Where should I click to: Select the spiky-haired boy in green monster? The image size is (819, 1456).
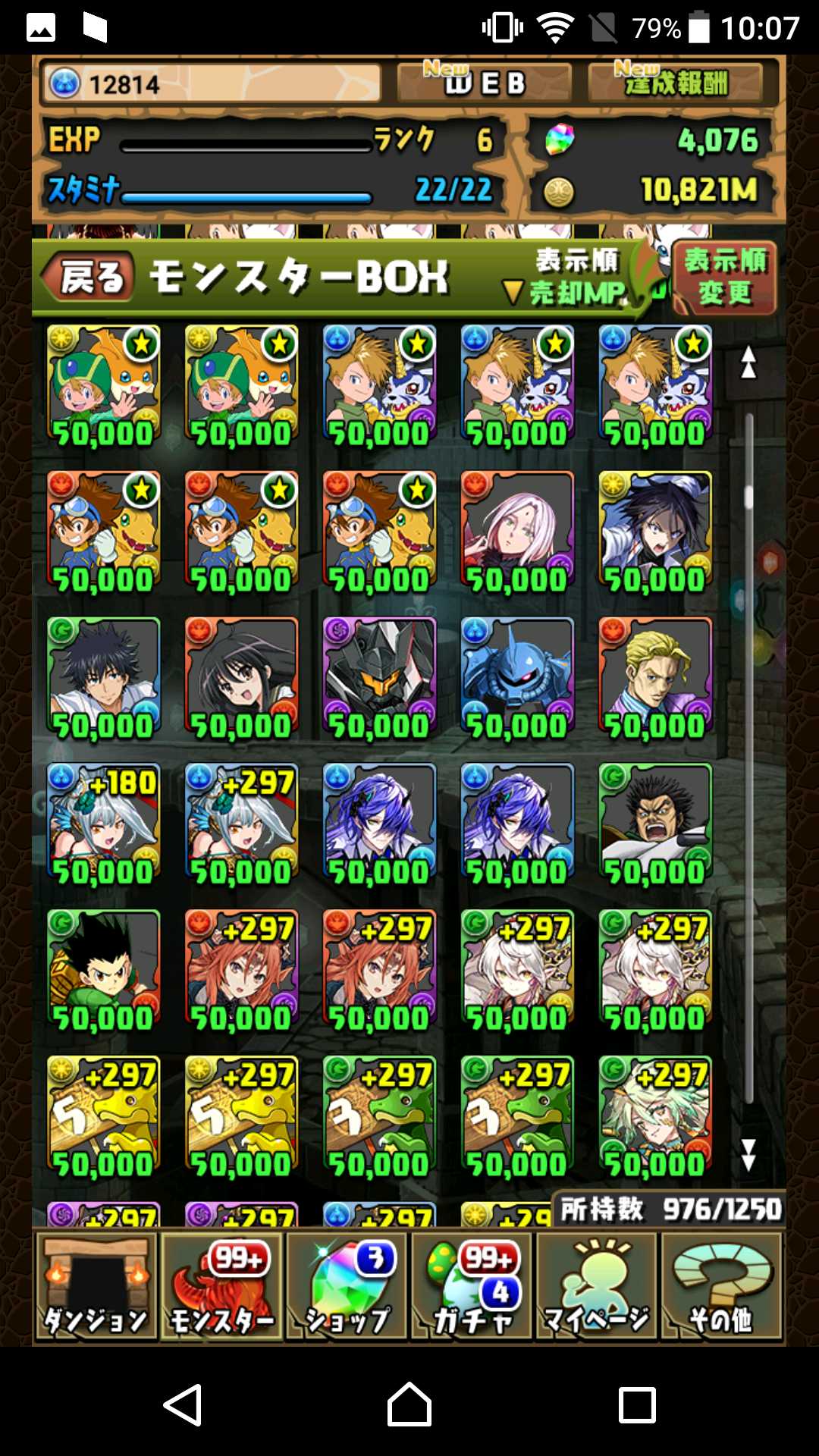click(x=103, y=969)
